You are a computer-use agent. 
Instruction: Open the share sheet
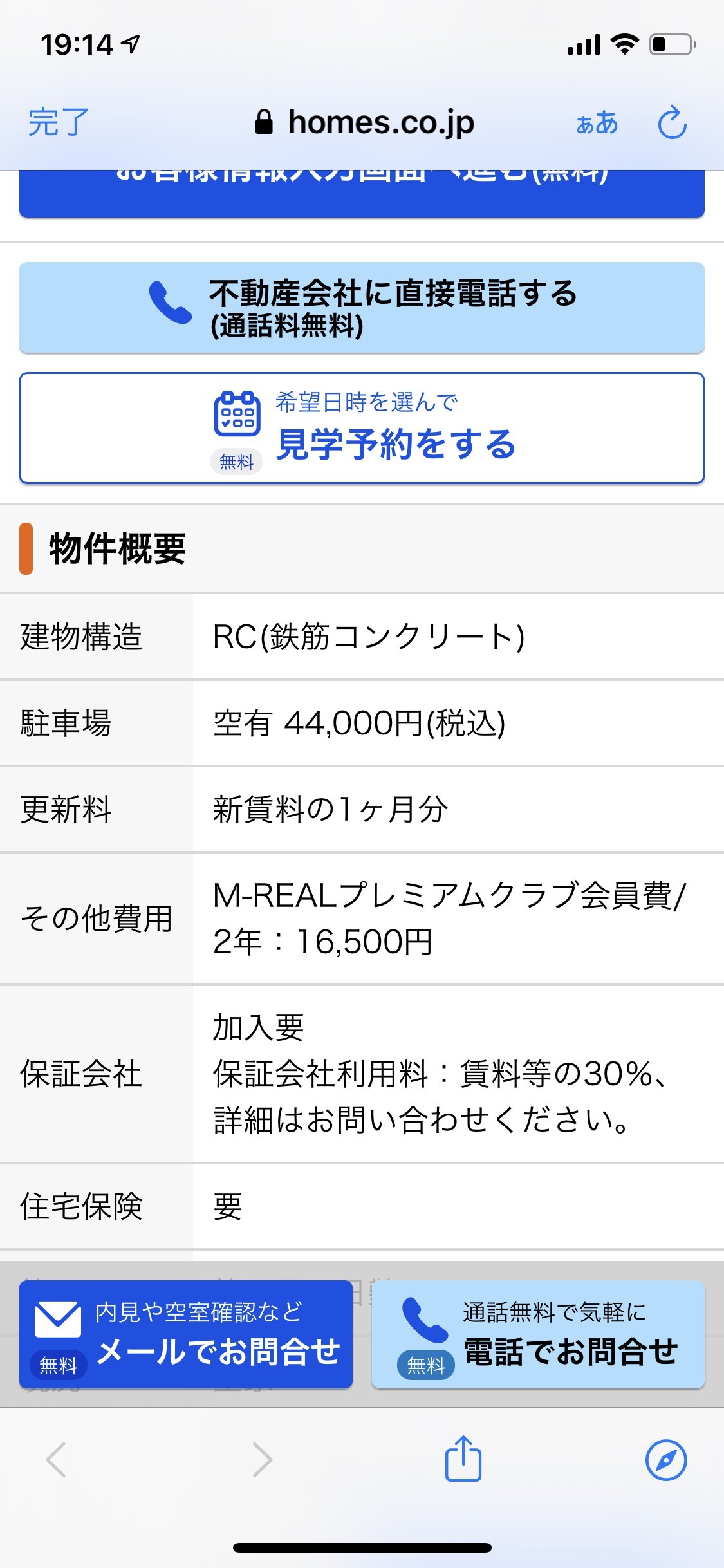point(463,1459)
